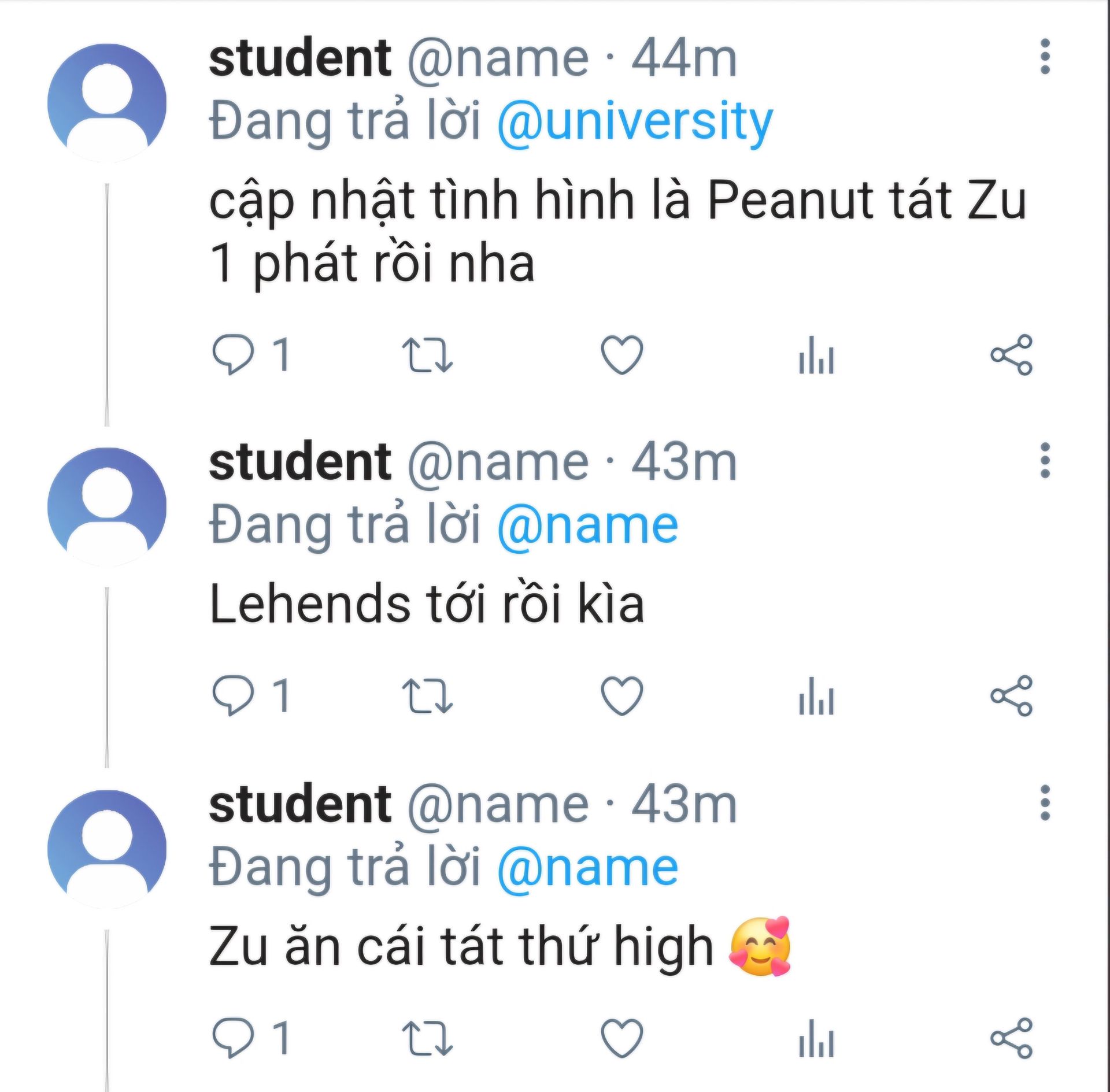Screen dimensions: 1110x1092
Task: Like the Lehends tới rồi kìa tweet
Action: (x=621, y=695)
